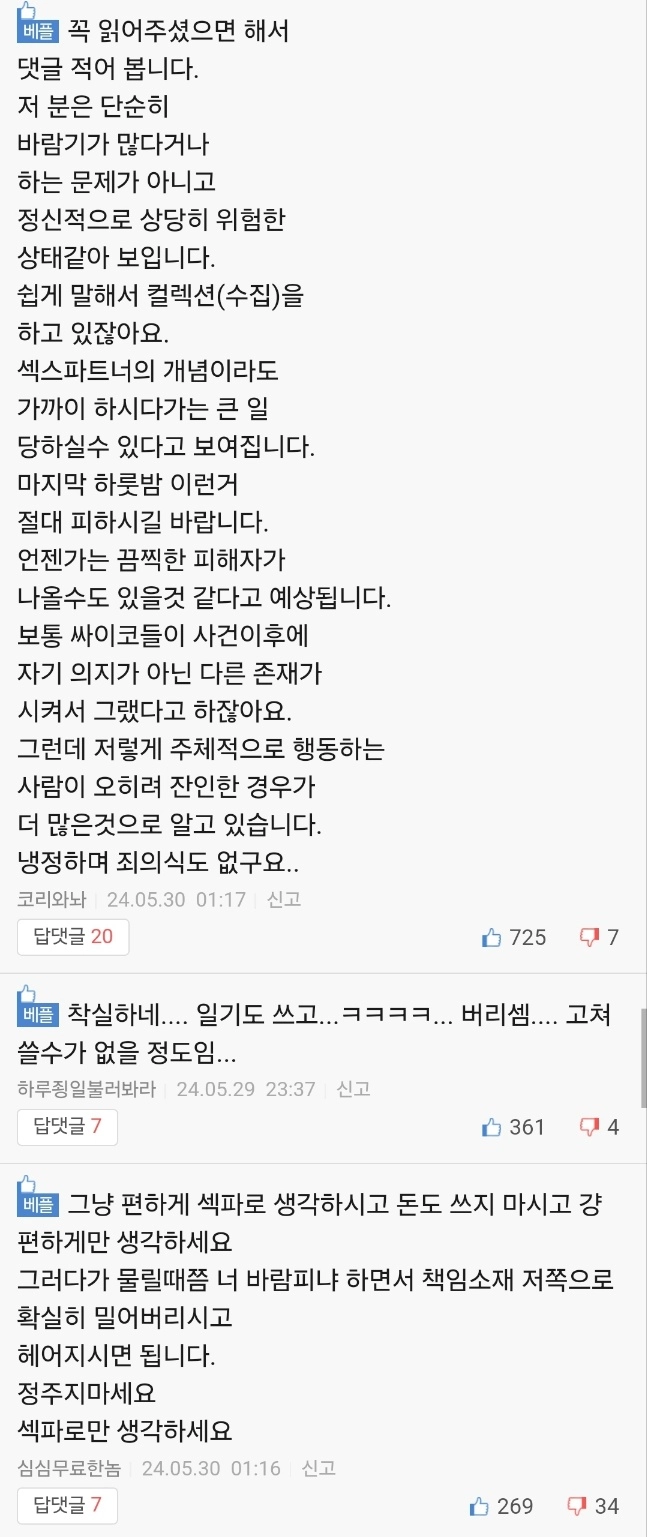Open 하루죙일불러봐라's user profile

pos(86,1089)
